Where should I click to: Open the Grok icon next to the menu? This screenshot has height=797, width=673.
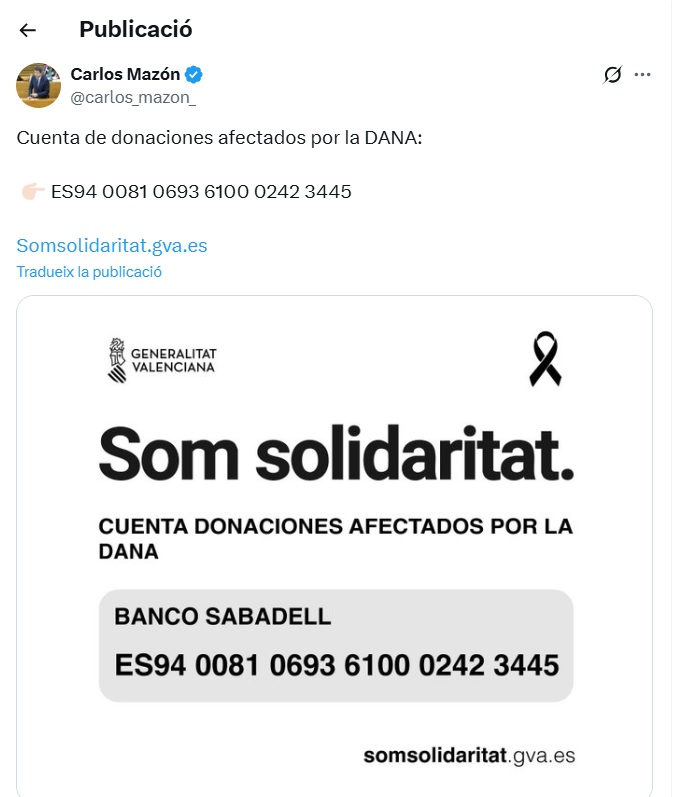coord(613,75)
